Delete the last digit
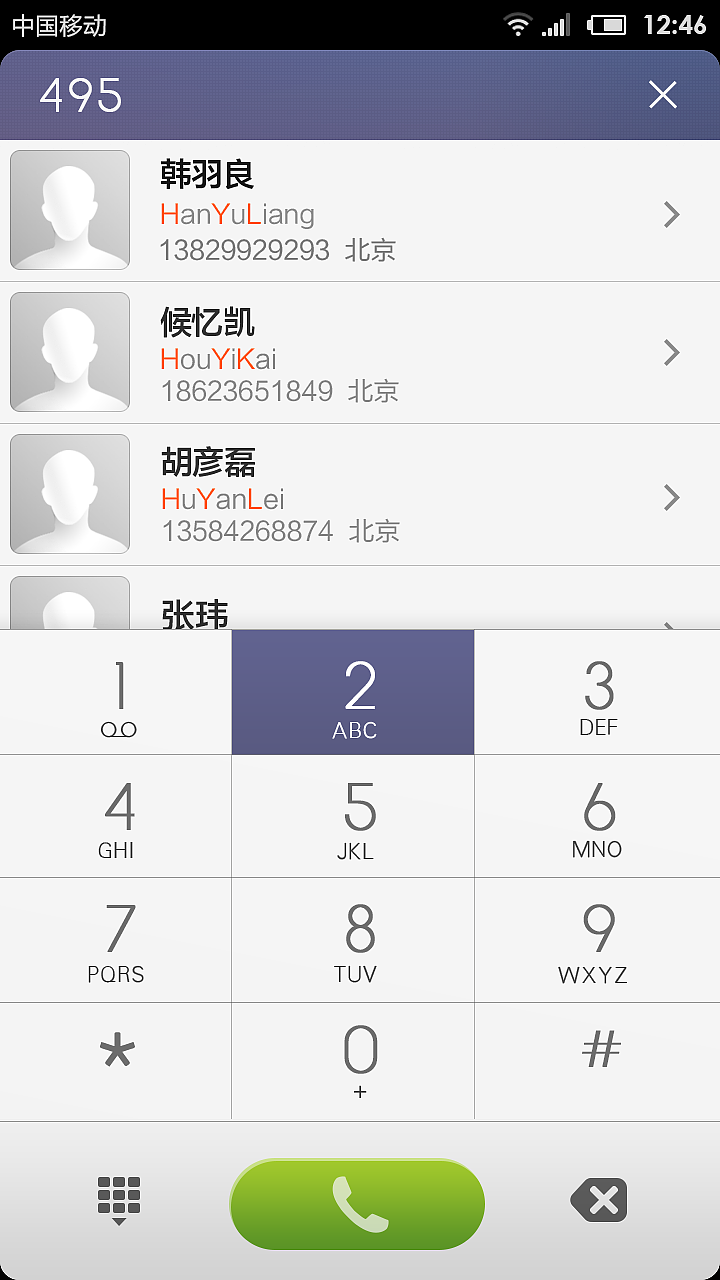 [599, 1201]
